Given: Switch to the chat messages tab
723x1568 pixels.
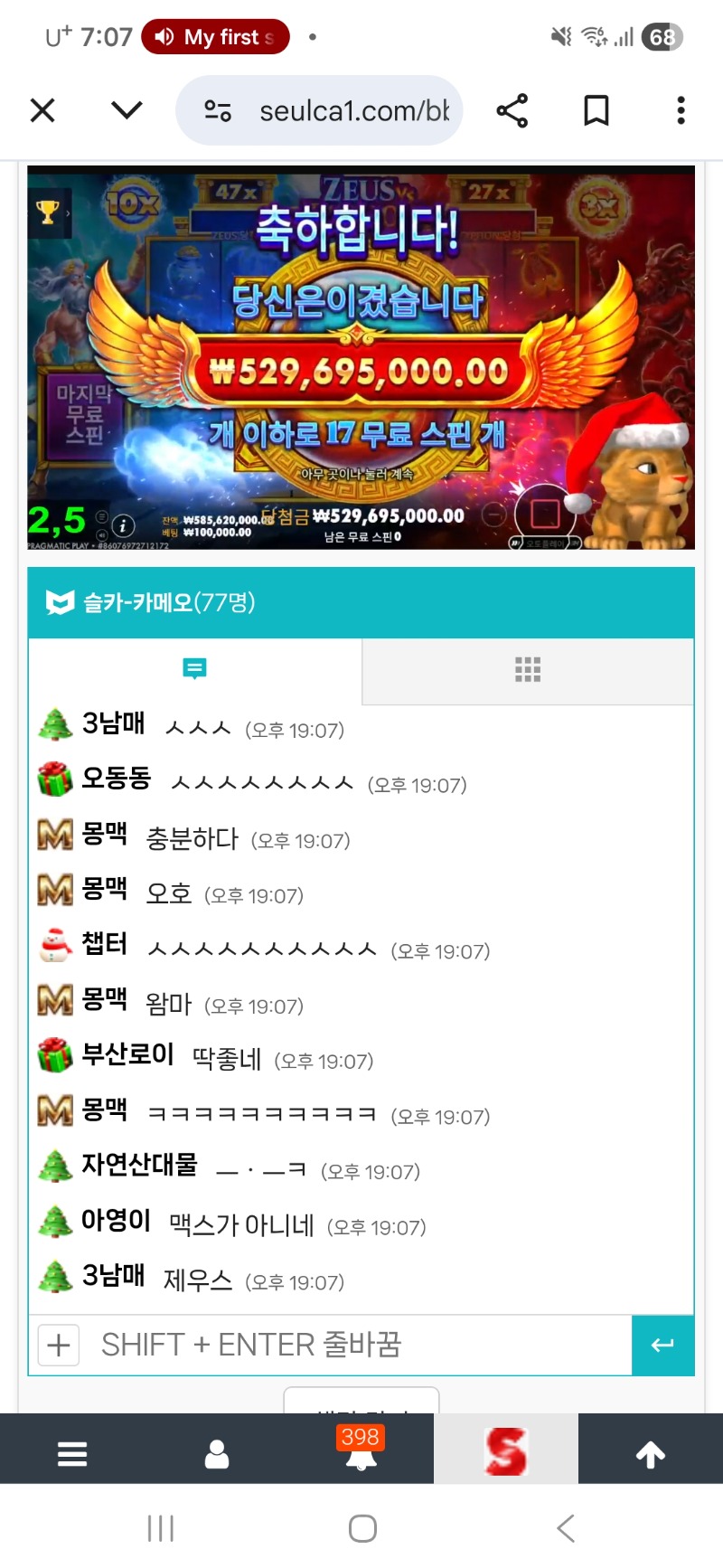Looking at the screenshot, I should [194, 669].
